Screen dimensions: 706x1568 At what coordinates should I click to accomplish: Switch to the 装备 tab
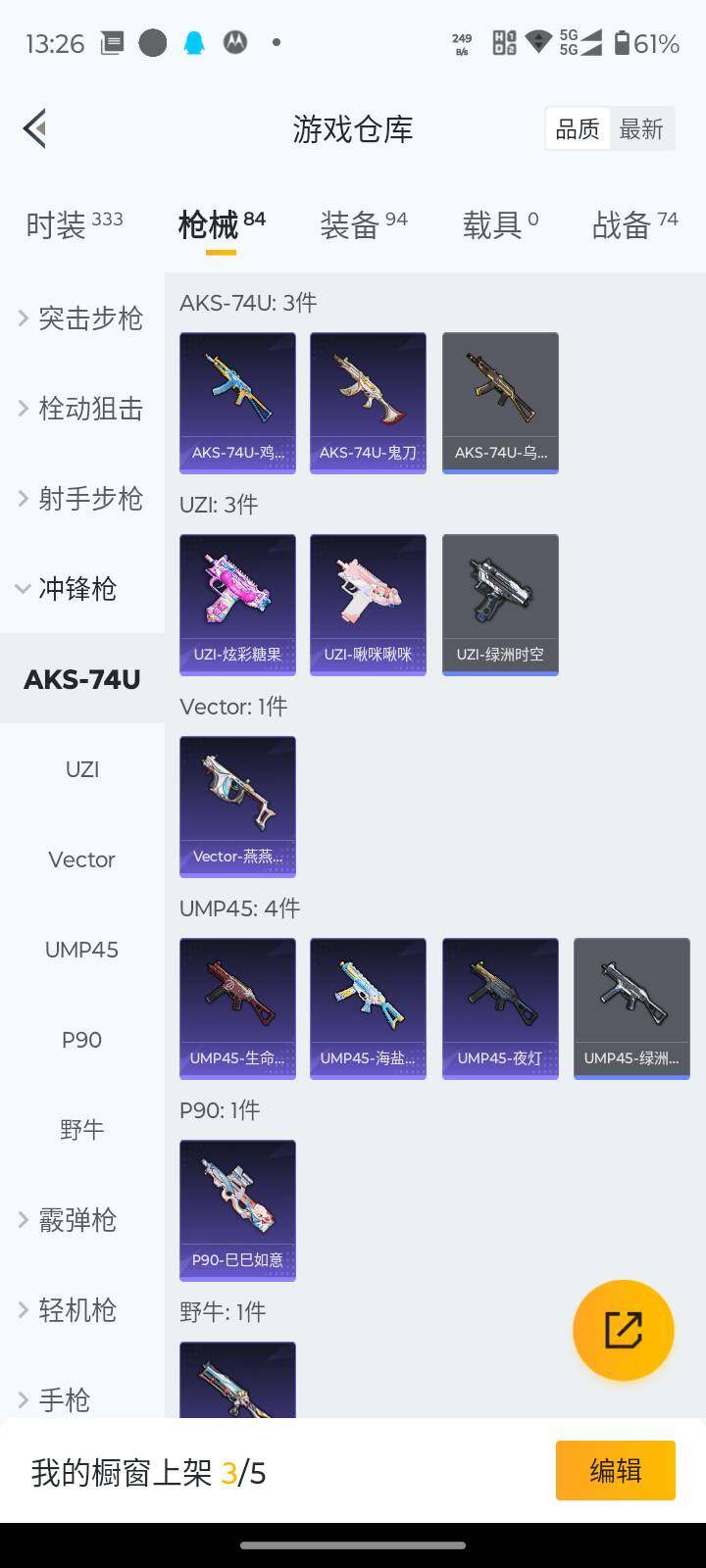(364, 224)
